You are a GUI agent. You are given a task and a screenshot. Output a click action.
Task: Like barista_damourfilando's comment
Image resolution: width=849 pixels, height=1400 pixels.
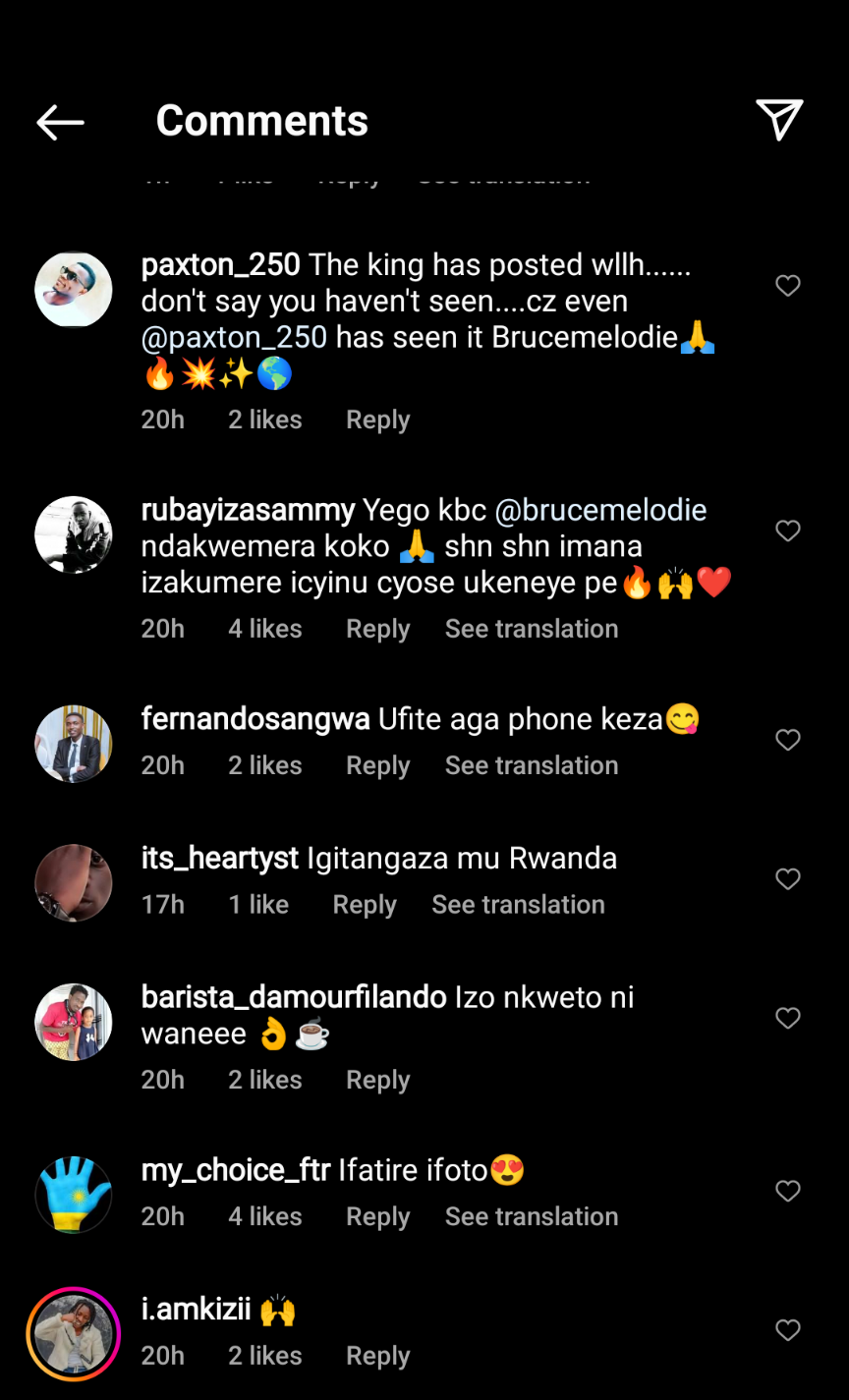coord(788,1019)
